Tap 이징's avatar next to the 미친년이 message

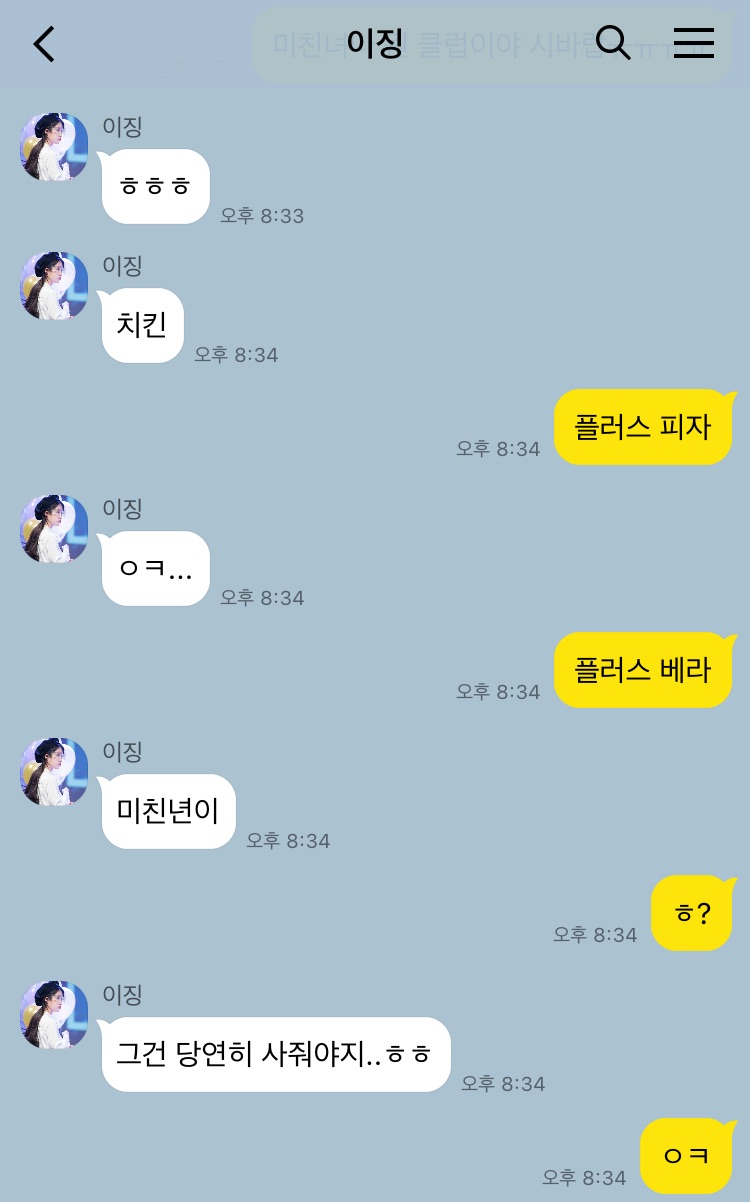(x=54, y=772)
